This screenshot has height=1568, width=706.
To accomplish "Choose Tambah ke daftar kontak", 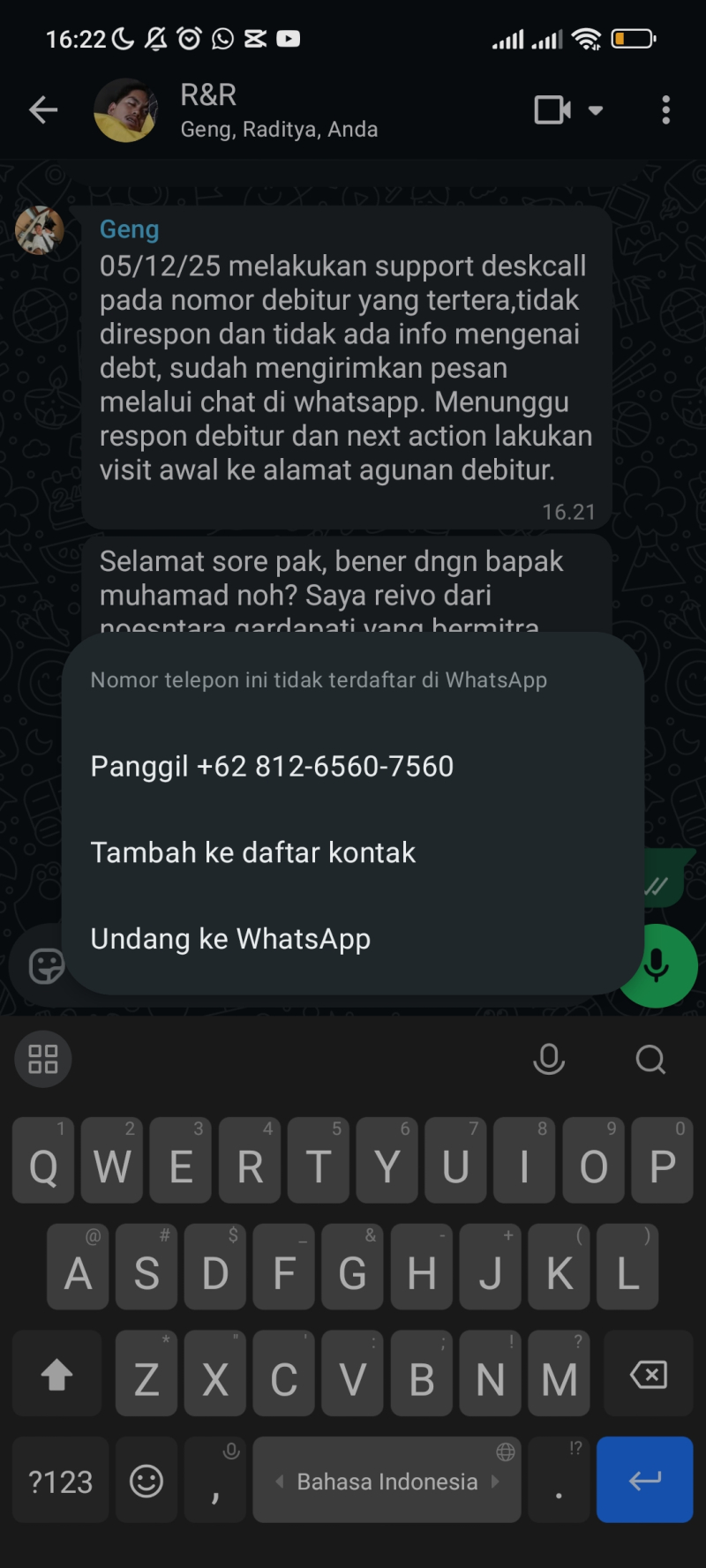I will 253,852.
